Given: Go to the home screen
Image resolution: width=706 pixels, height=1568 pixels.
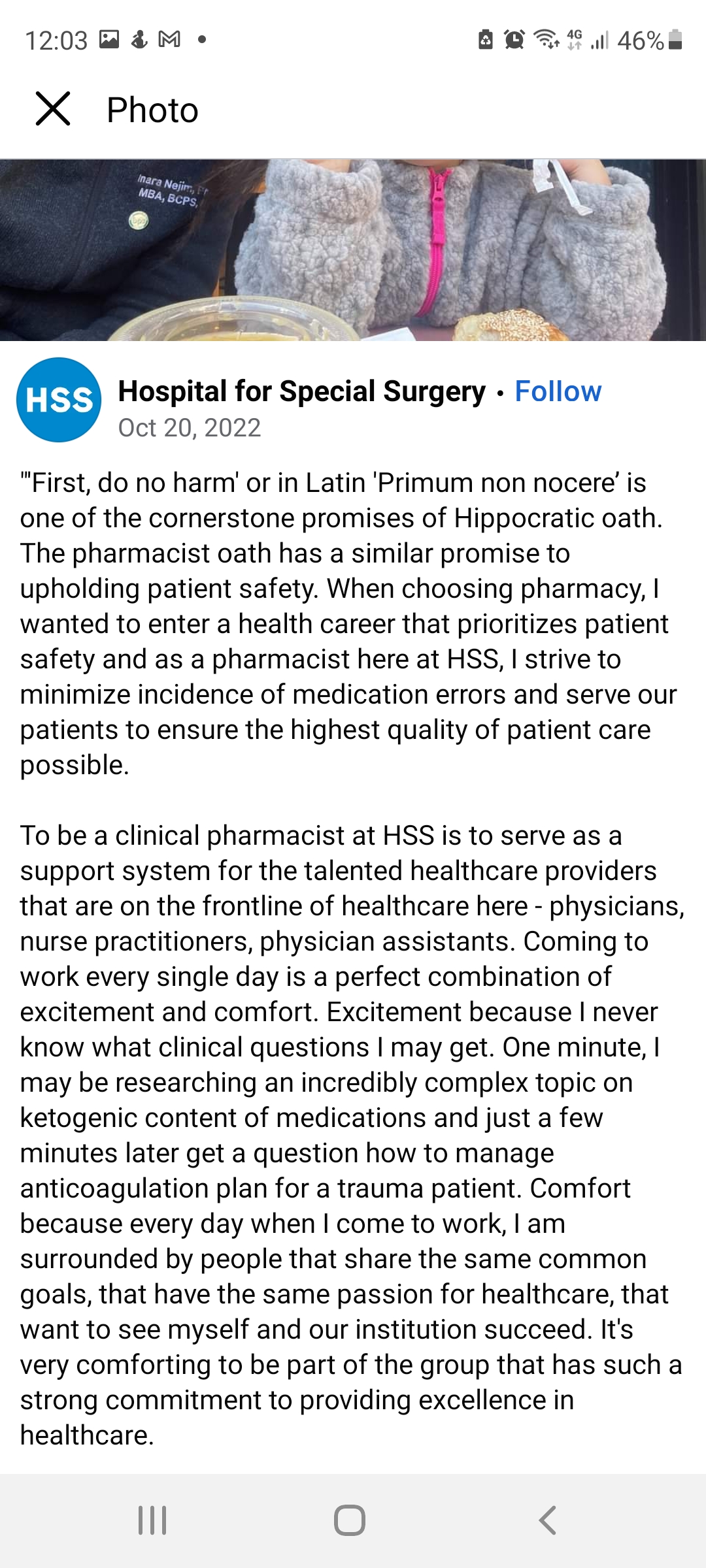Looking at the screenshot, I should pos(350,1520).
